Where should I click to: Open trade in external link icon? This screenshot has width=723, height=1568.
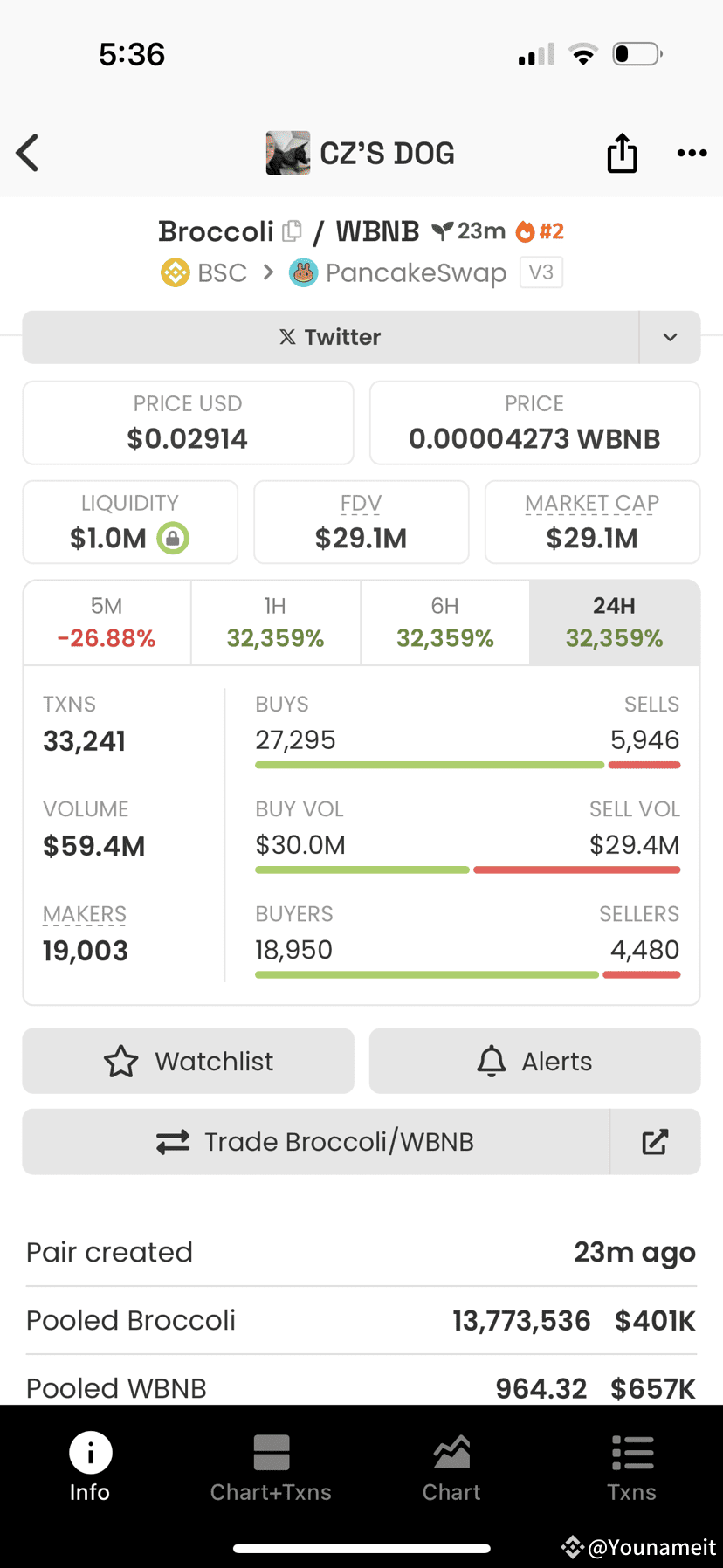(x=655, y=1141)
